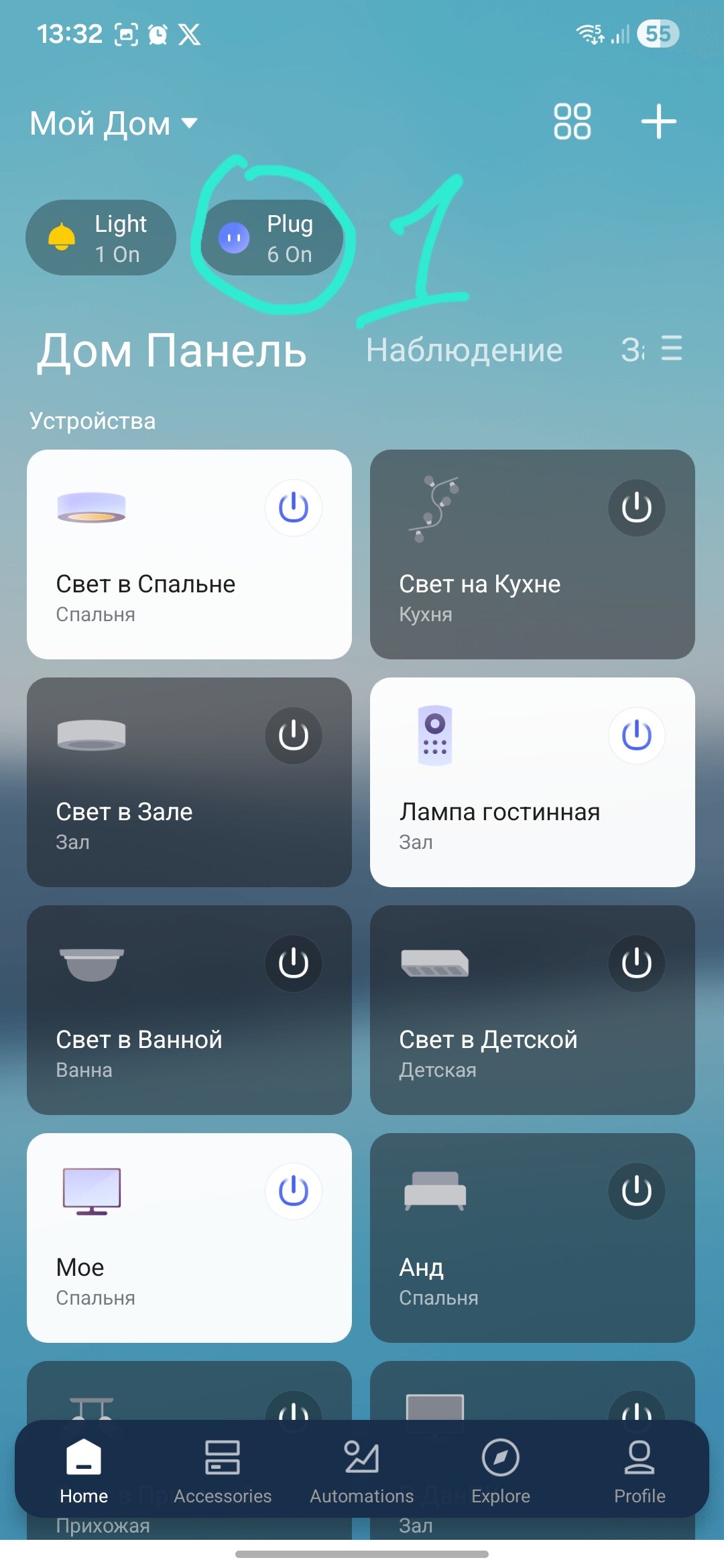Switch to the Accessories tab
724x1568 pixels.
(x=223, y=1471)
